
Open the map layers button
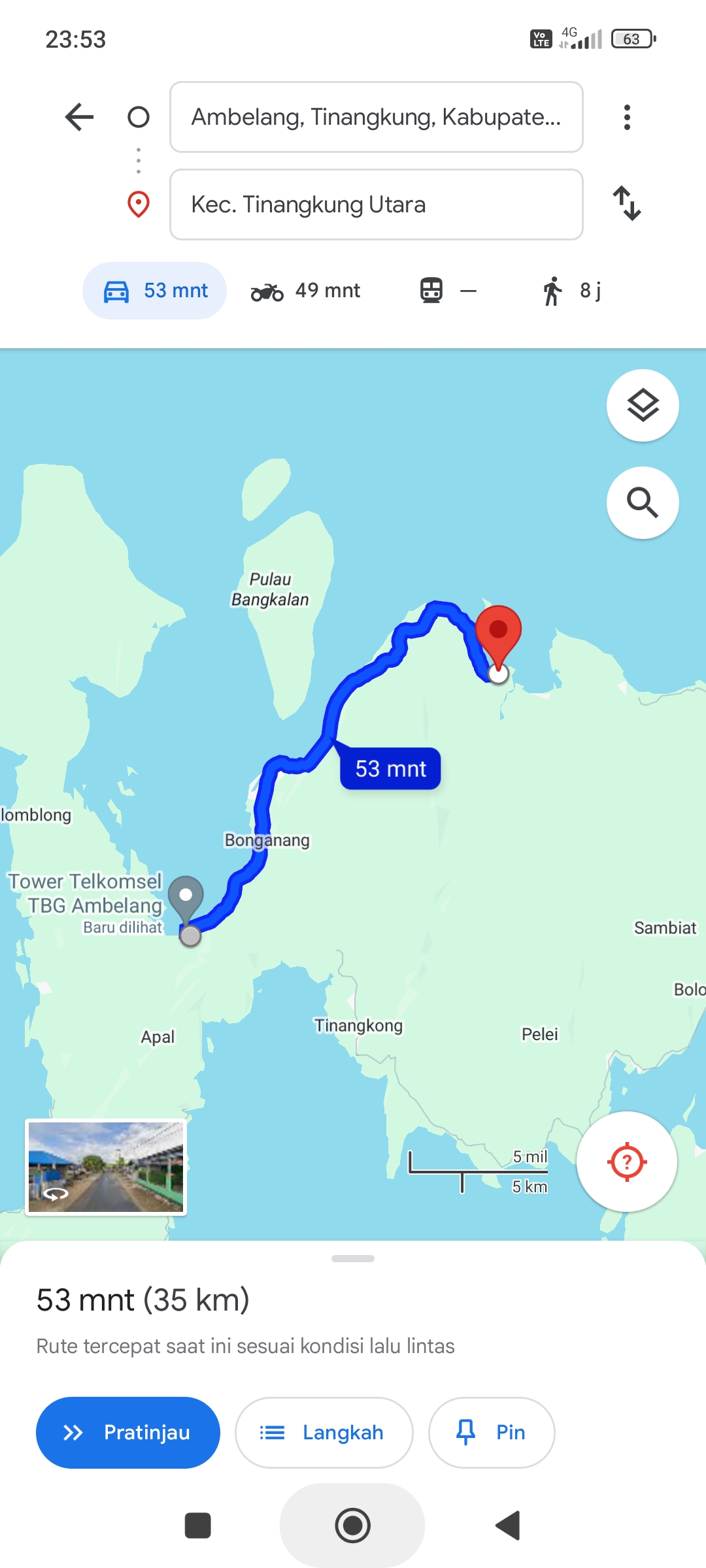pyautogui.click(x=643, y=406)
